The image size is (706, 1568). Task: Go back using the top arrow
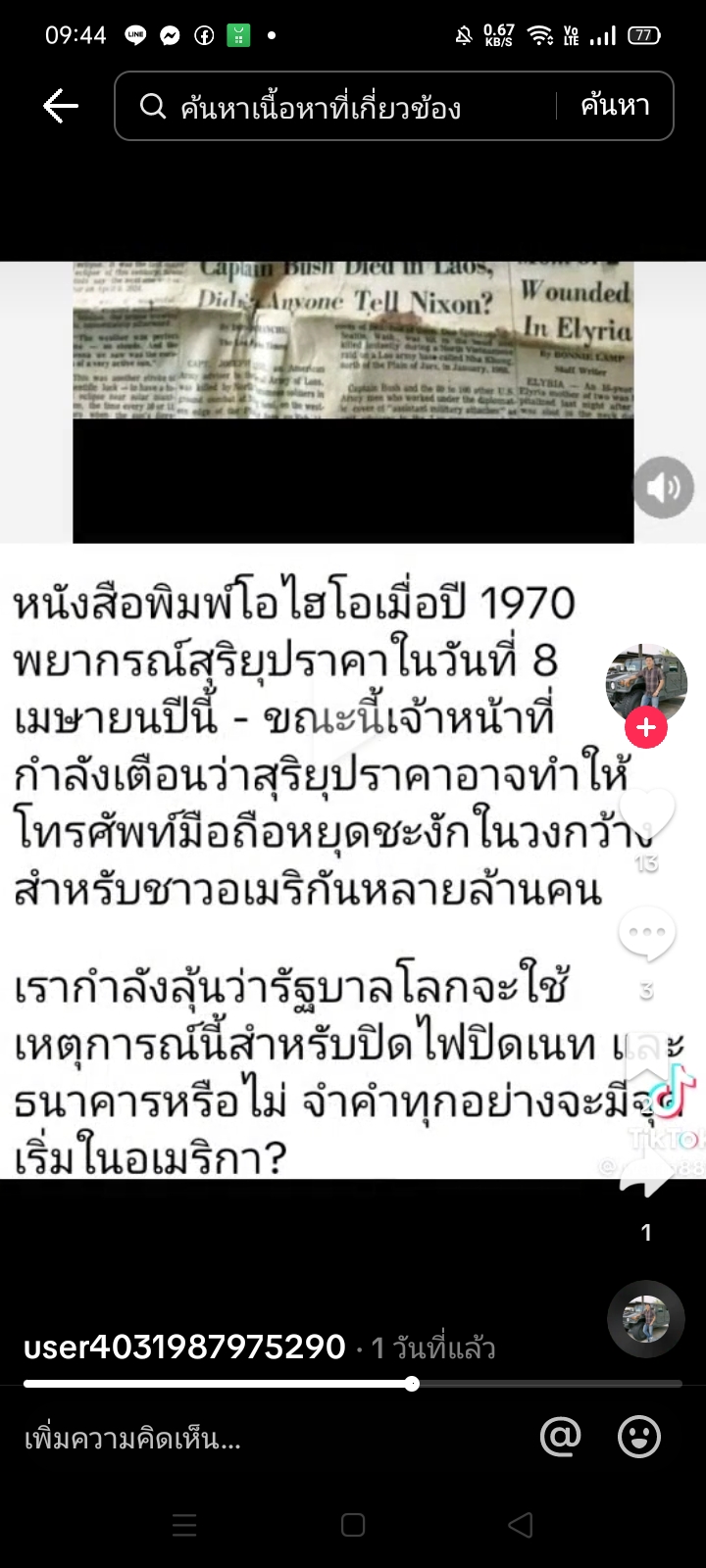coord(60,106)
